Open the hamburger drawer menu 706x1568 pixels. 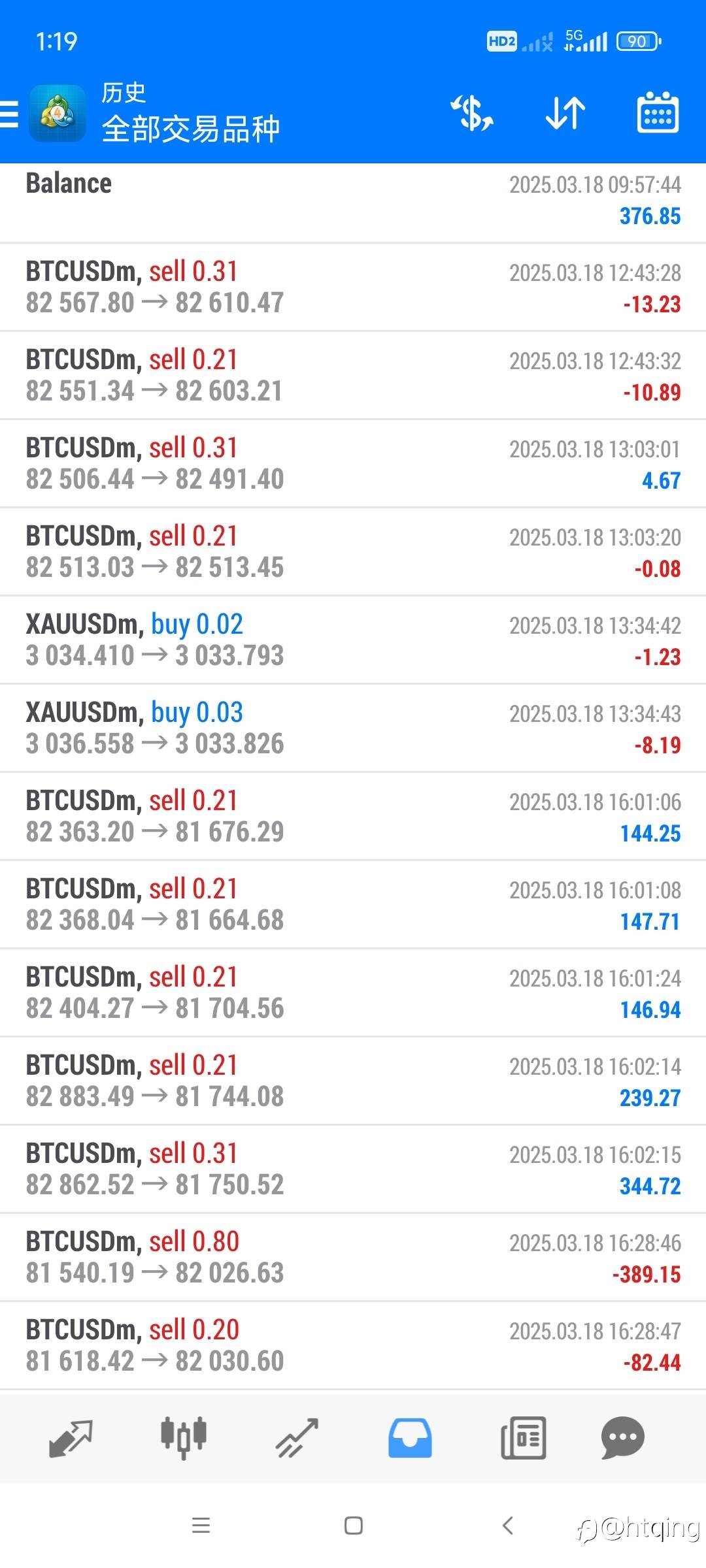point(9,114)
